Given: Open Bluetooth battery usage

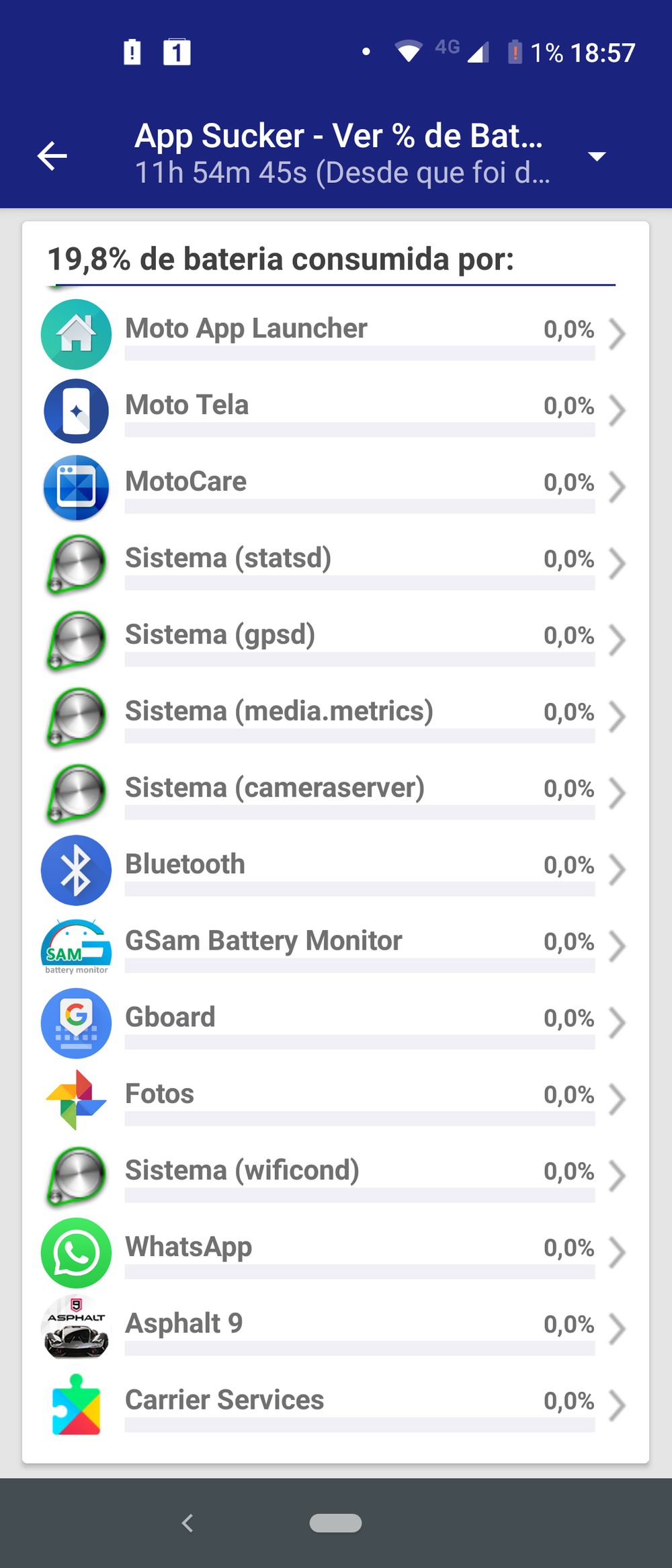Looking at the screenshot, I should pyautogui.click(x=336, y=870).
